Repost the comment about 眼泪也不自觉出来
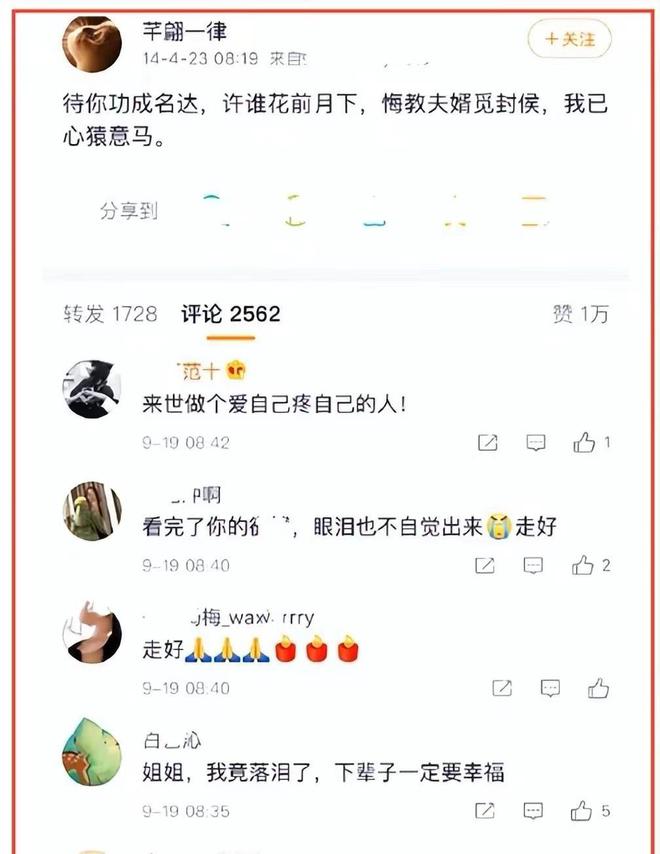 (x=485, y=565)
